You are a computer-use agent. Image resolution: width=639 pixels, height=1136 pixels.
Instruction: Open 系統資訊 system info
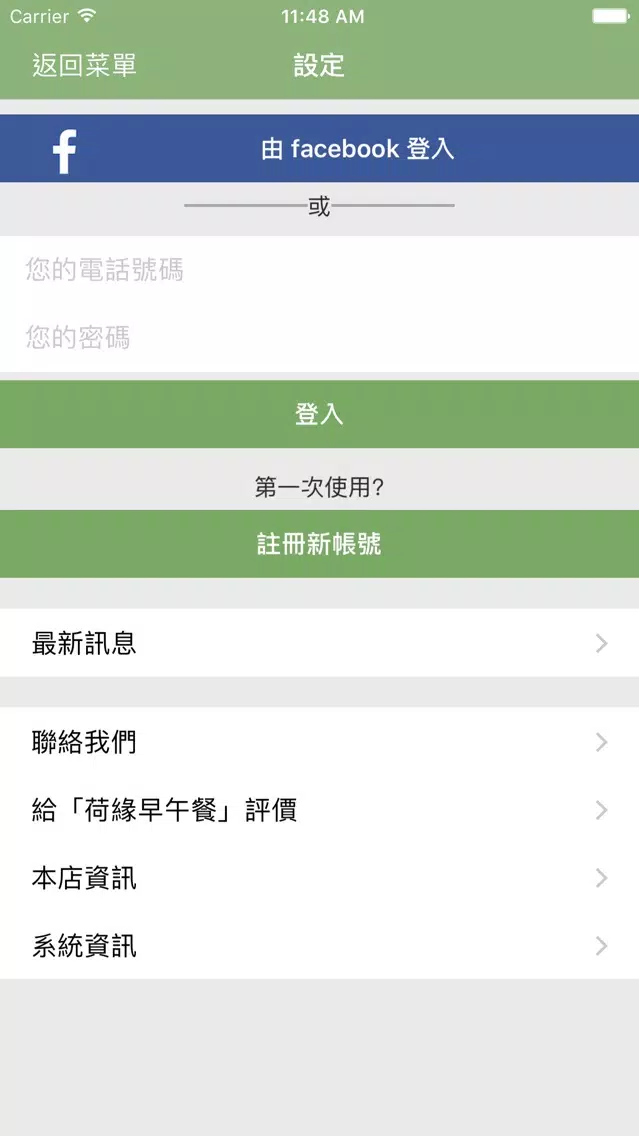pos(319,946)
